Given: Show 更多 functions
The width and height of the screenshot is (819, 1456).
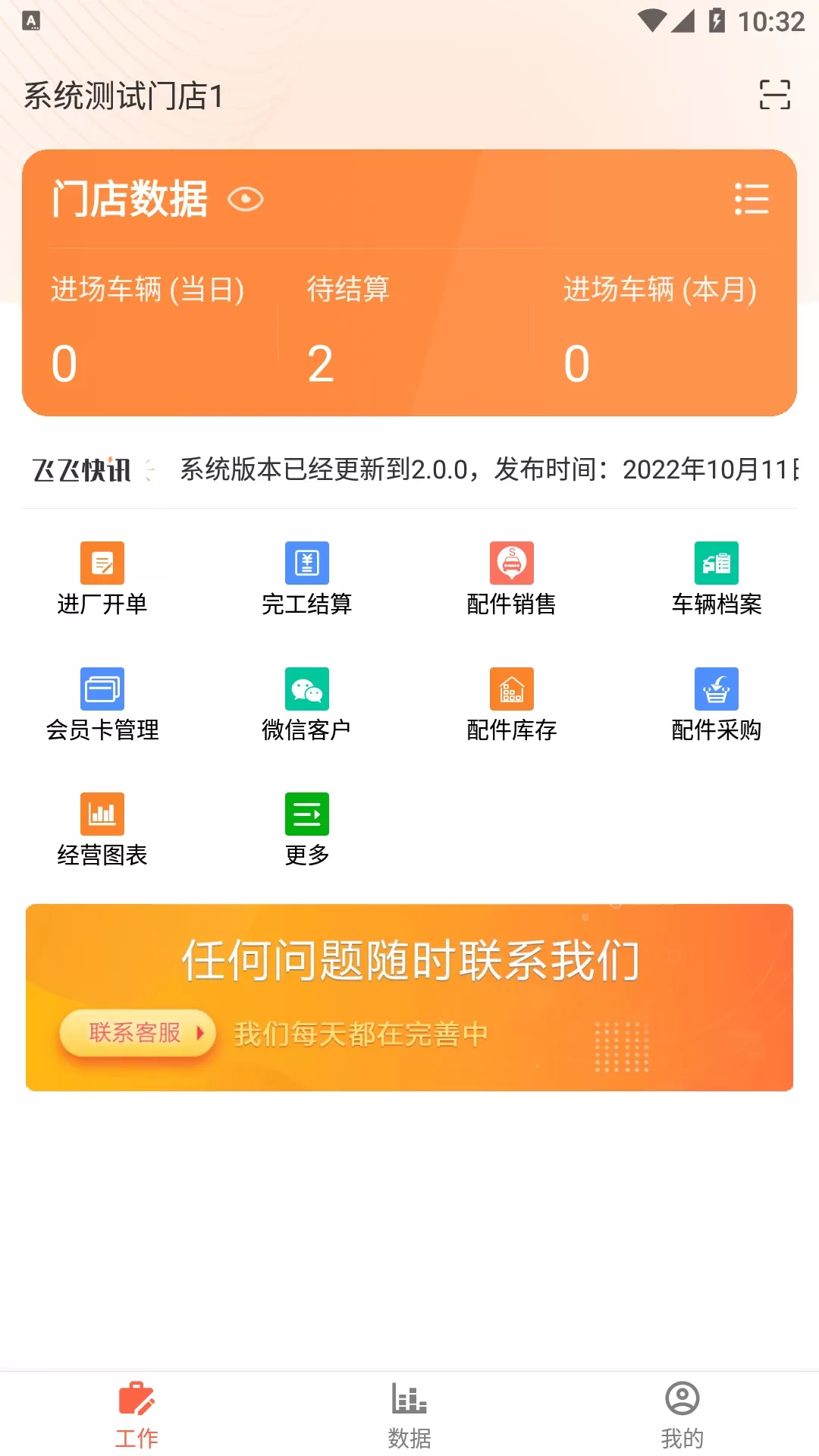Looking at the screenshot, I should 307,830.
